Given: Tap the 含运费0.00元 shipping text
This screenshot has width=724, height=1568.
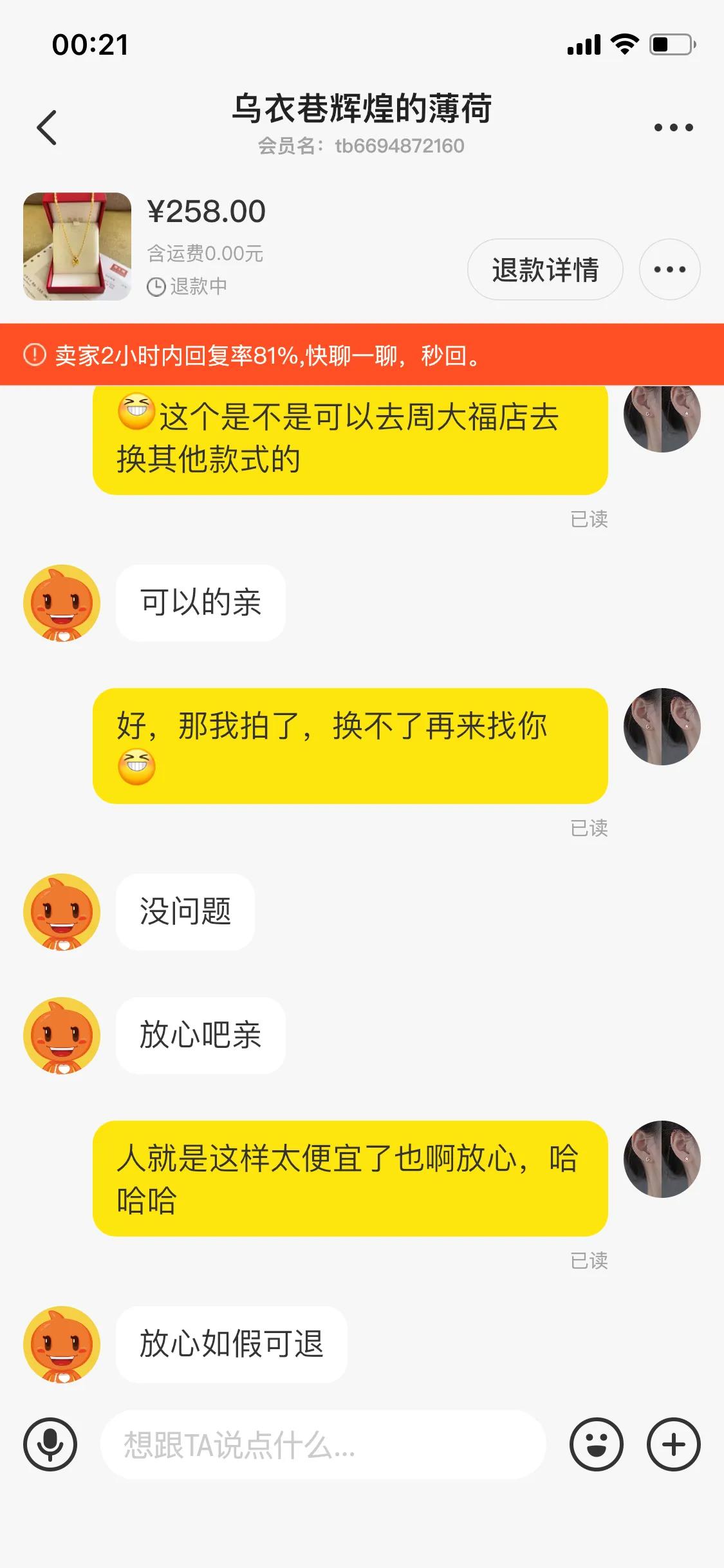Looking at the screenshot, I should (206, 253).
